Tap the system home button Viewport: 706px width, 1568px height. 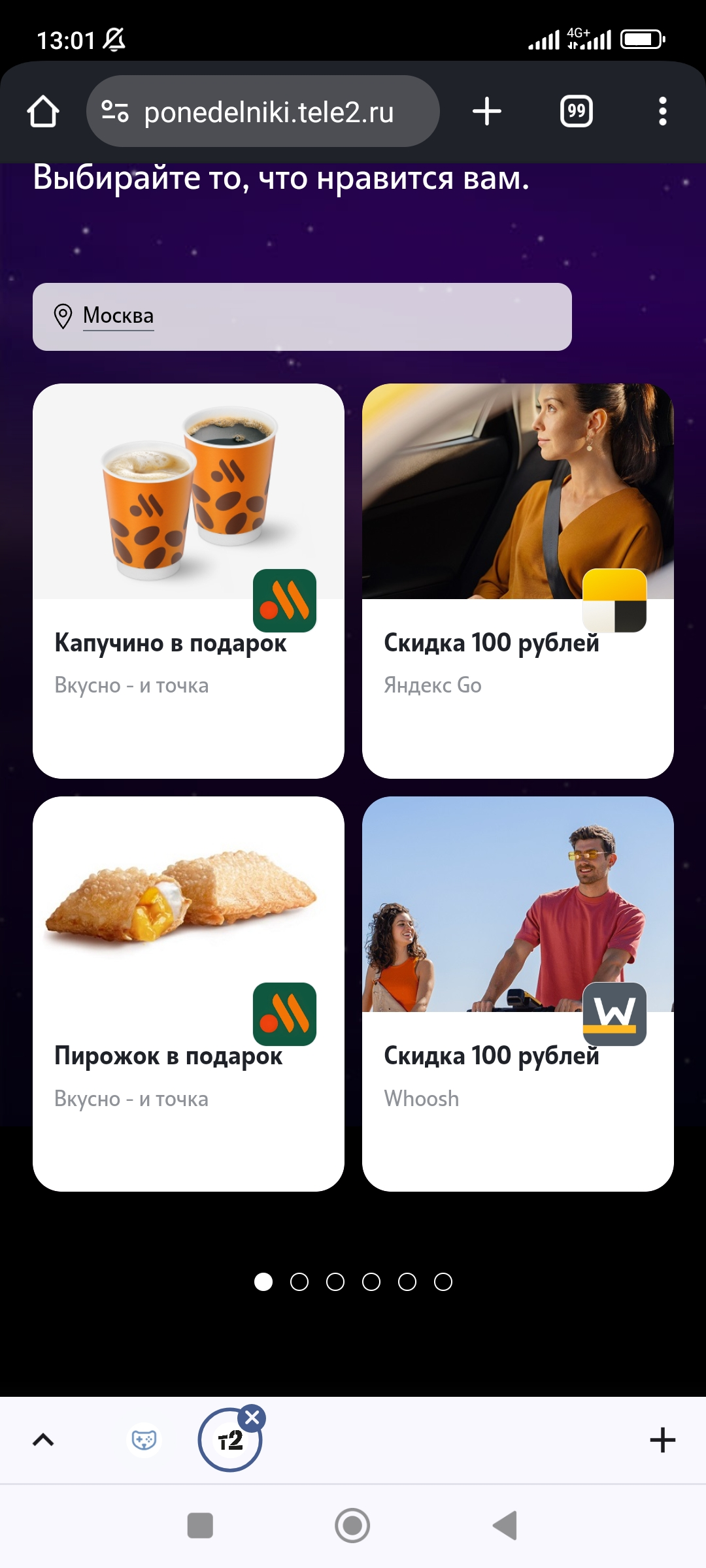click(352, 1526)
